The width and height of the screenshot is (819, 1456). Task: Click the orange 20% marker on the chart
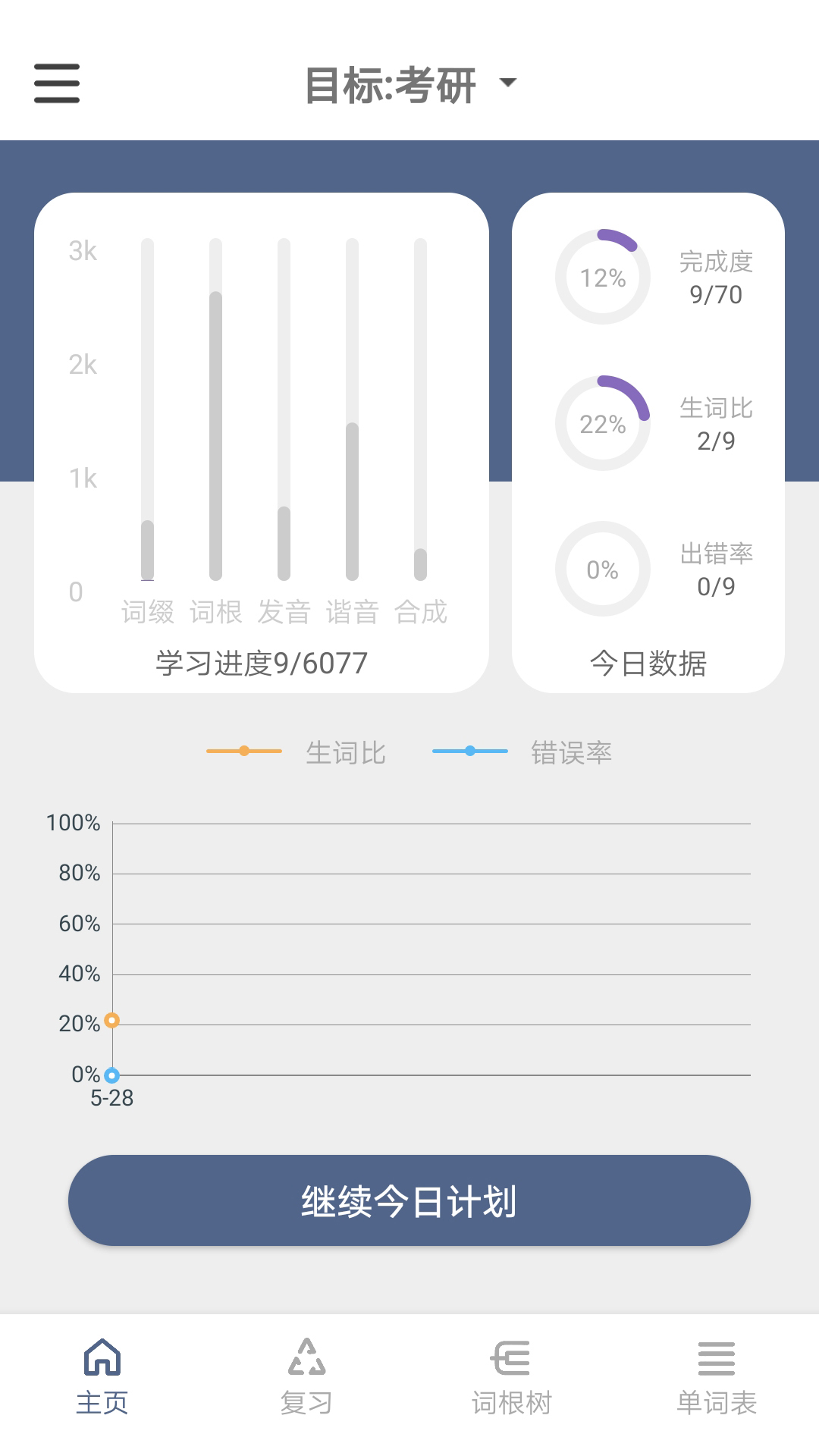[x=111, y=1021]
